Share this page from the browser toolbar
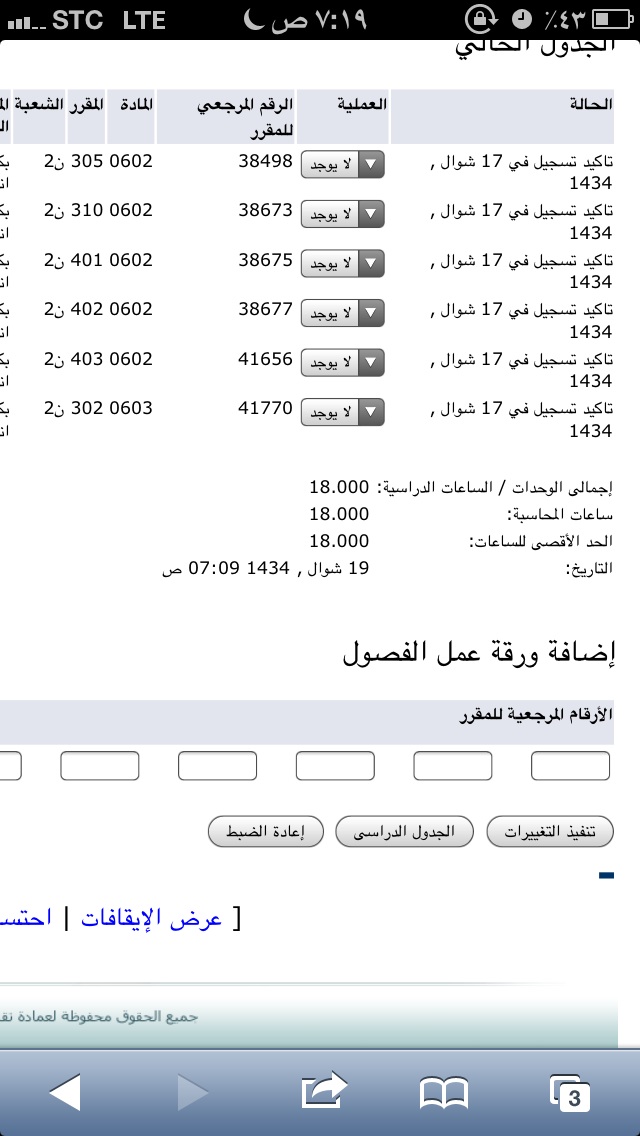This screenshot has width=640, height=1136. click(x=324, y=1090)
